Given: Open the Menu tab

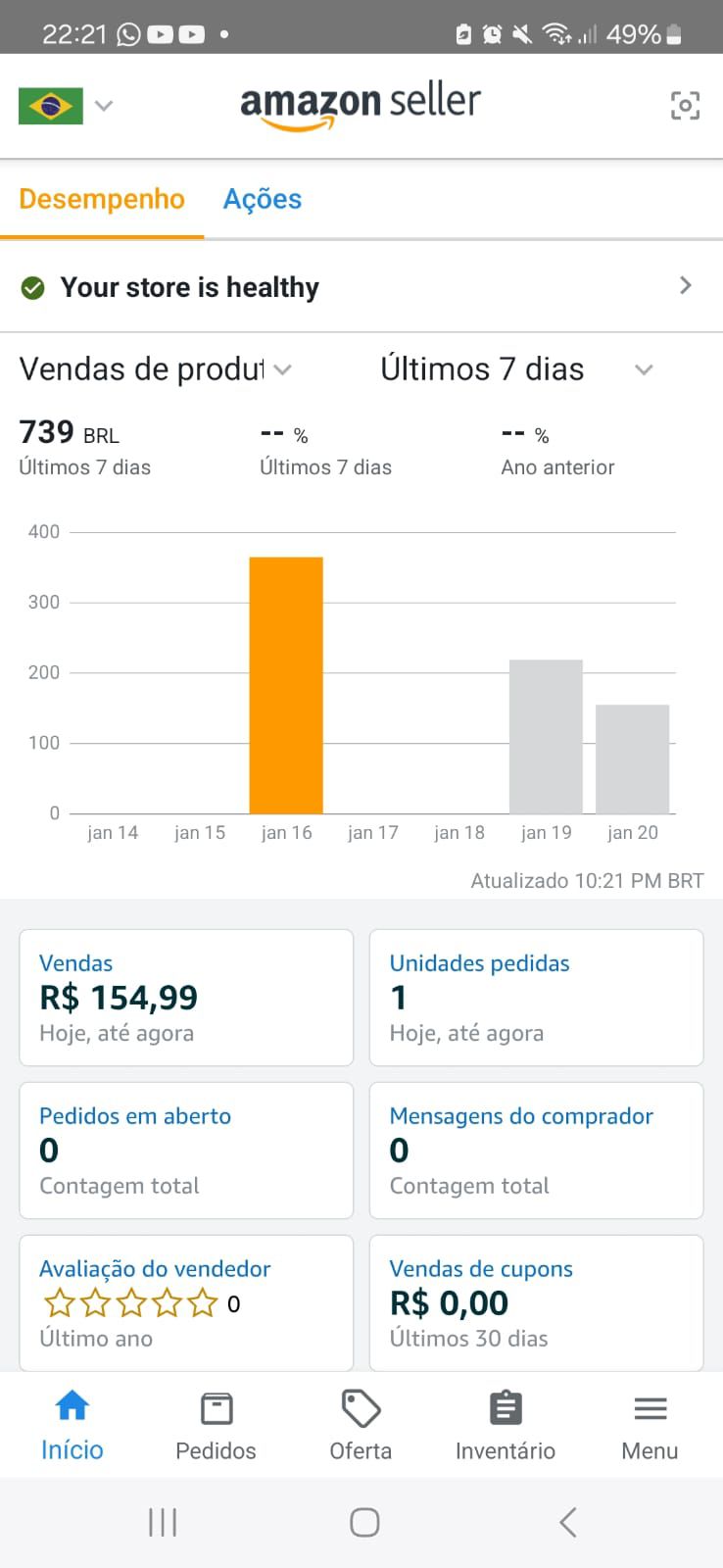Looking at the screenshot, I should 650,1426.
